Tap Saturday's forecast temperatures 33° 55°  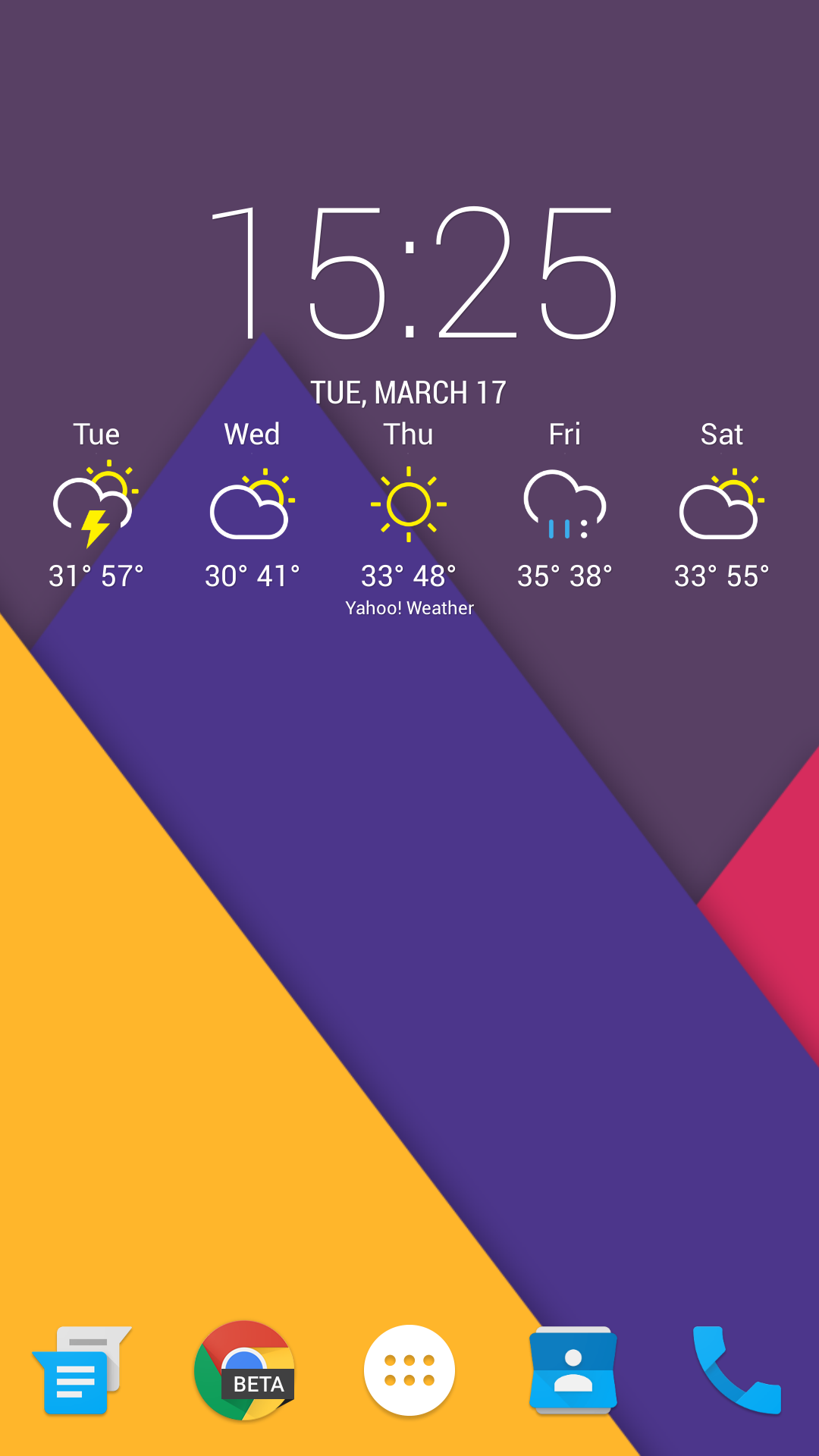point(723,575)
